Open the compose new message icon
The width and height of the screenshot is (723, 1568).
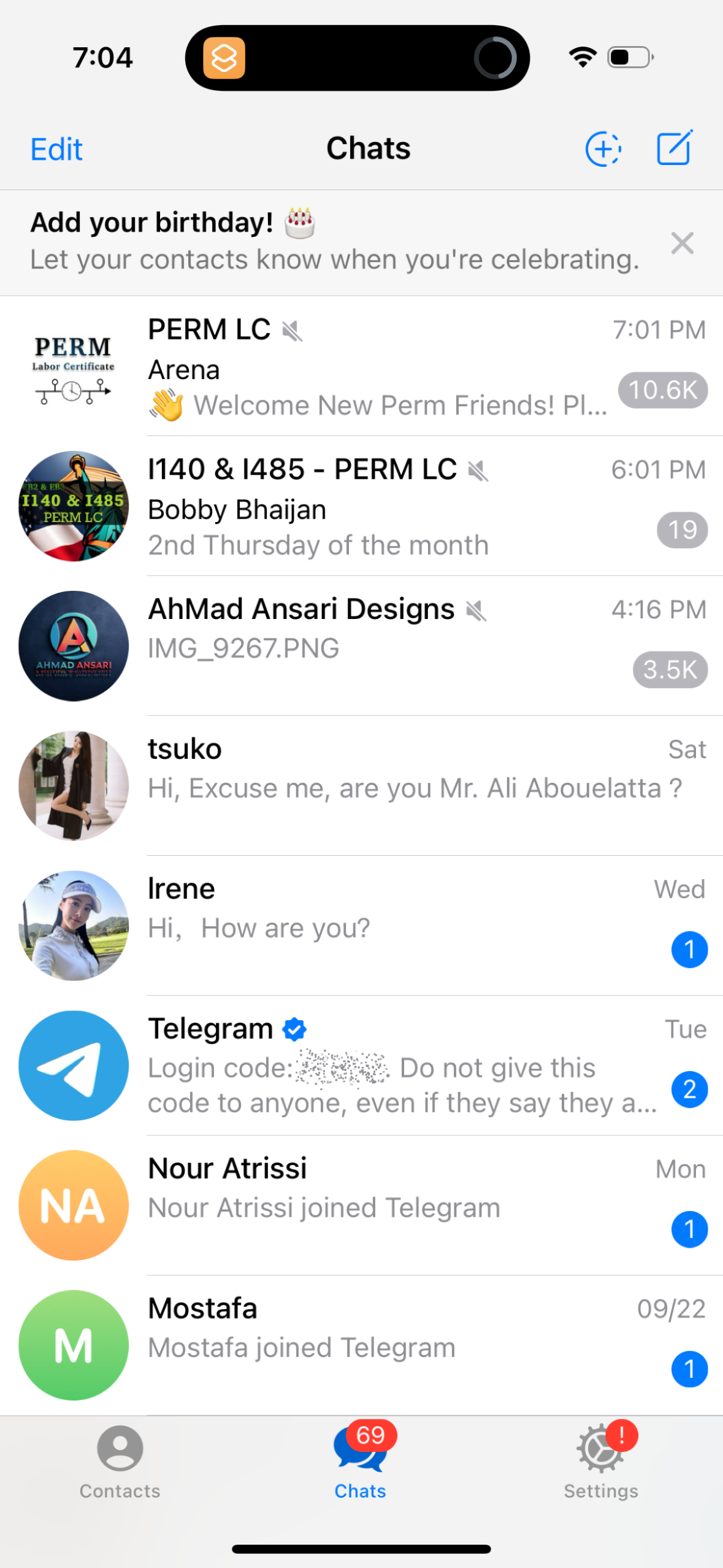coord(673,147)
